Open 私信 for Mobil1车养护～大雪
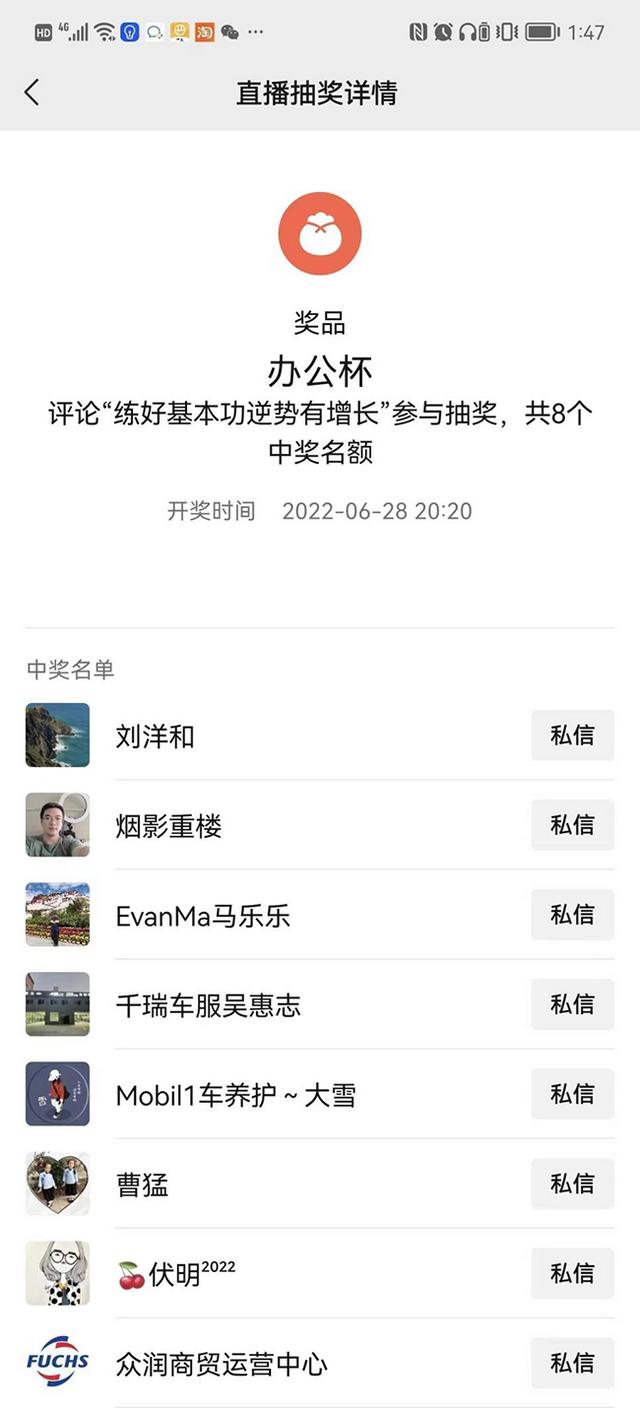The image size is (640, 1408). [572, 1094]
